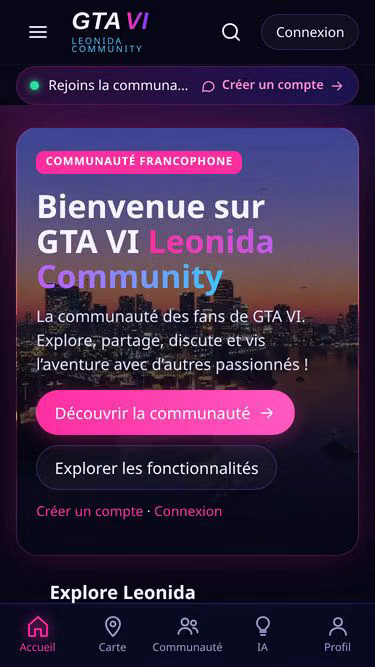The height and width of the screenshot is (667, 375).
Task: Tap Créer un compte in the top banner
Action: click(x=272, y=86)
